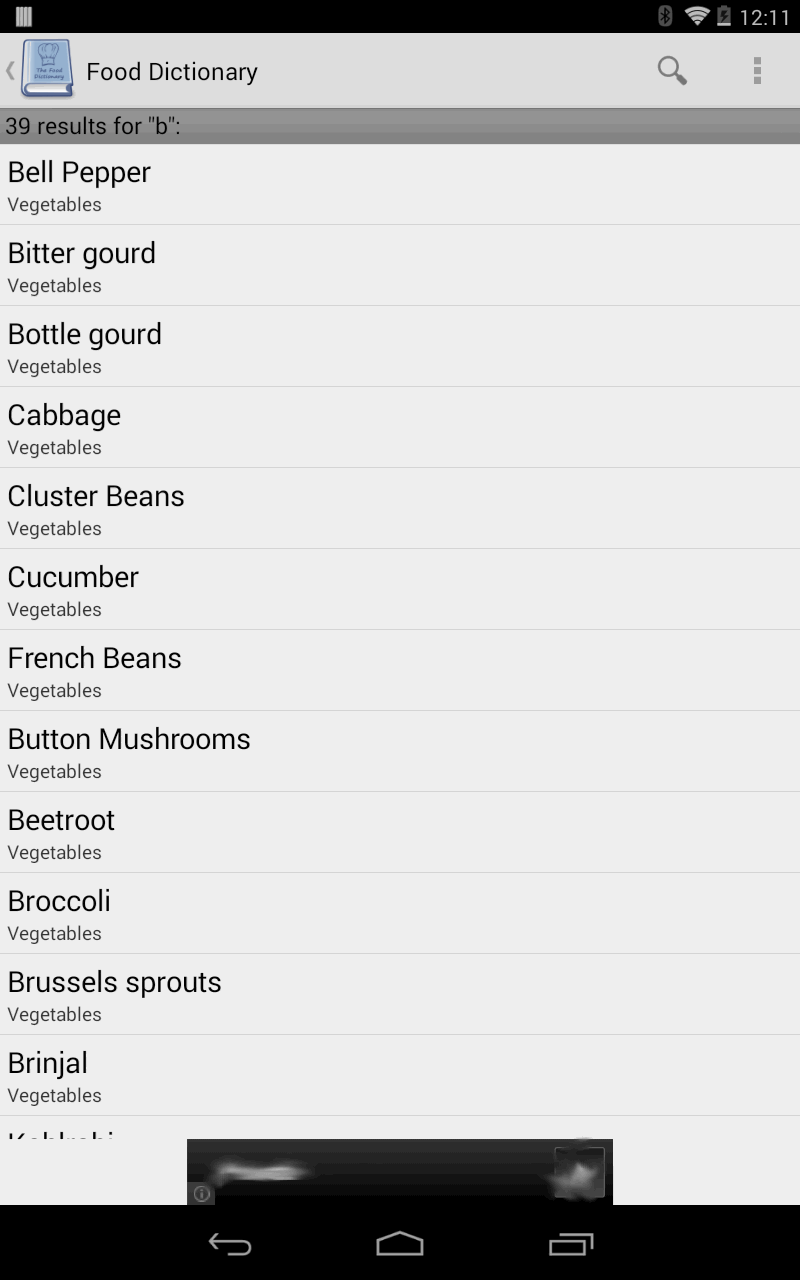Screen dimensions: 800x1280
Task: Open the search function in Food Dictionary
Action: tap(672, 70)
